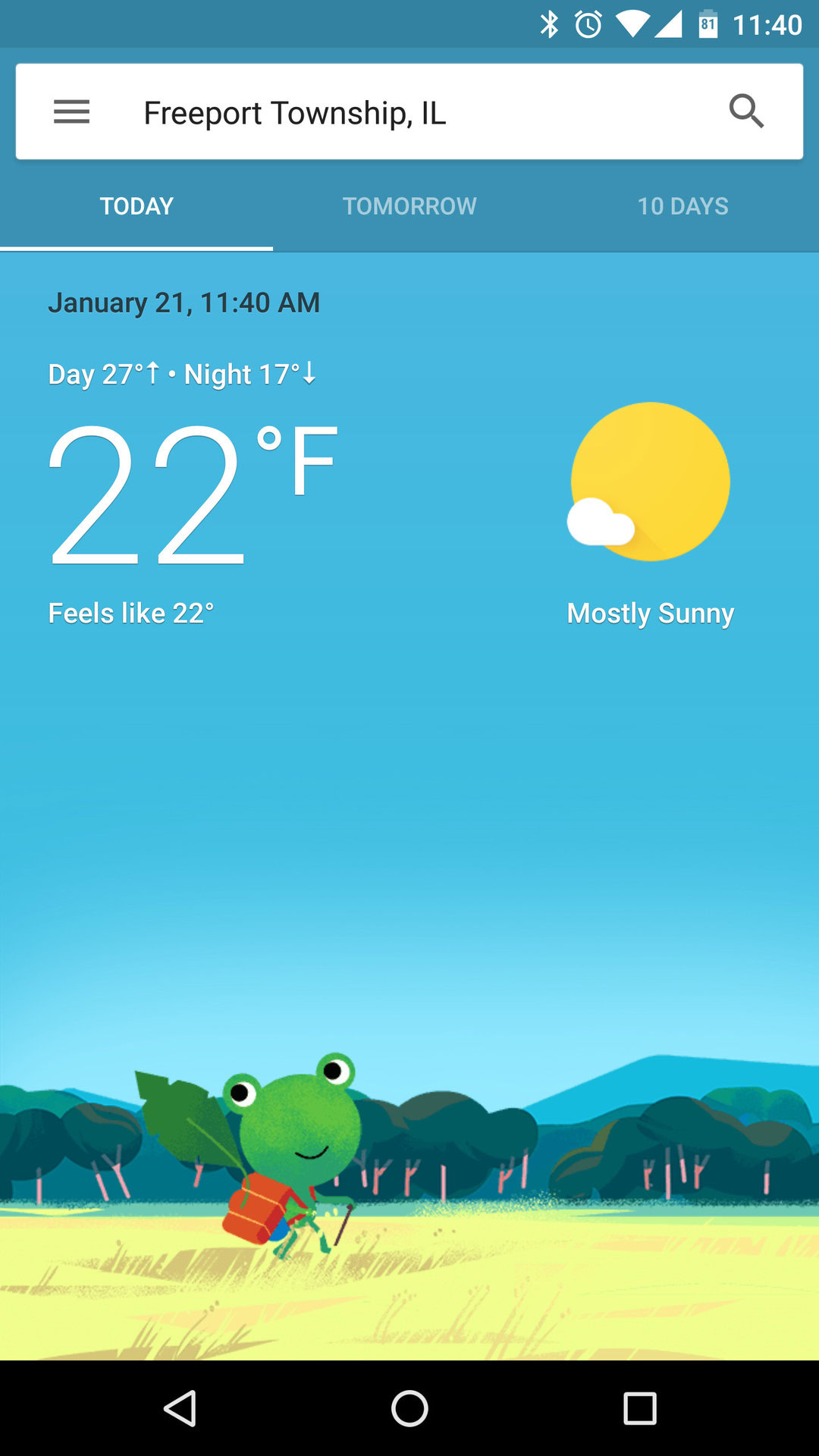View the 10 Days forecast tab
819x1456 pixels.
pyautogui.click(x=682, y=206)
